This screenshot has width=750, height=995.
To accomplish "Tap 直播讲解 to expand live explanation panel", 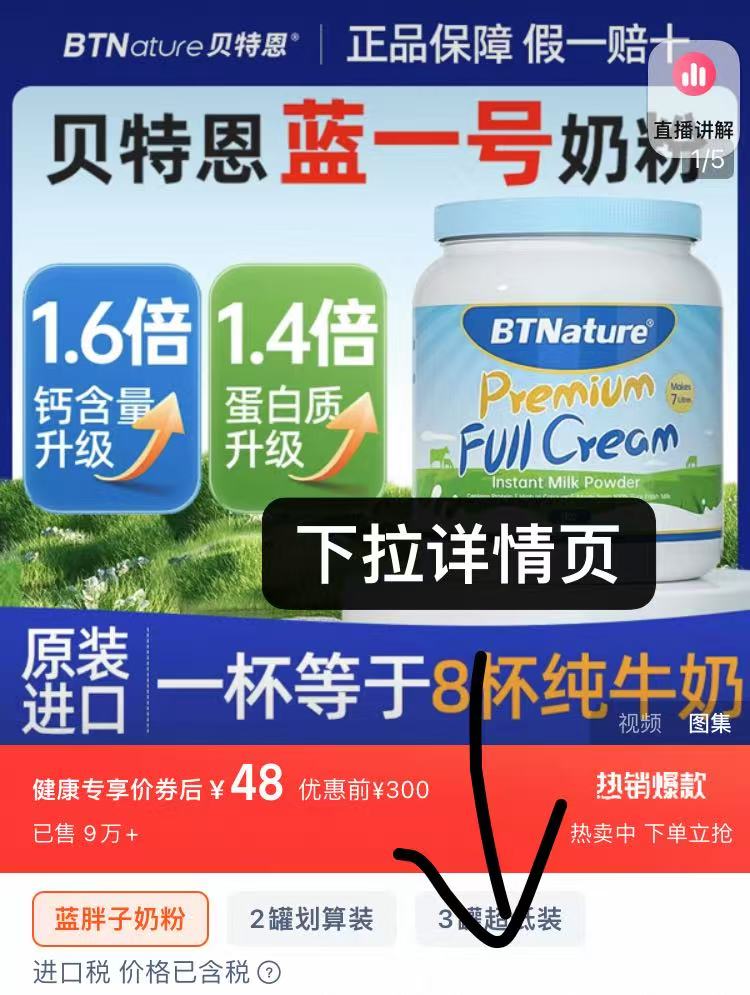I will click(x=694, y=128).
